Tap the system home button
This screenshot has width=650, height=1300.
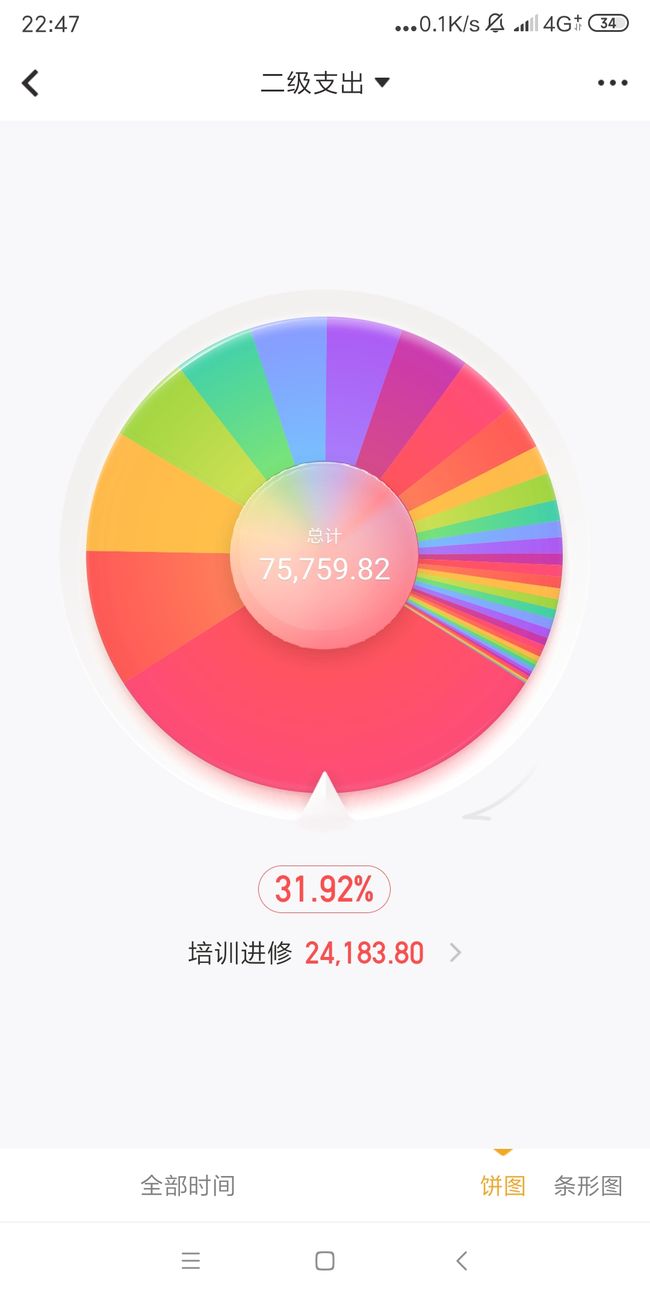324,1261
